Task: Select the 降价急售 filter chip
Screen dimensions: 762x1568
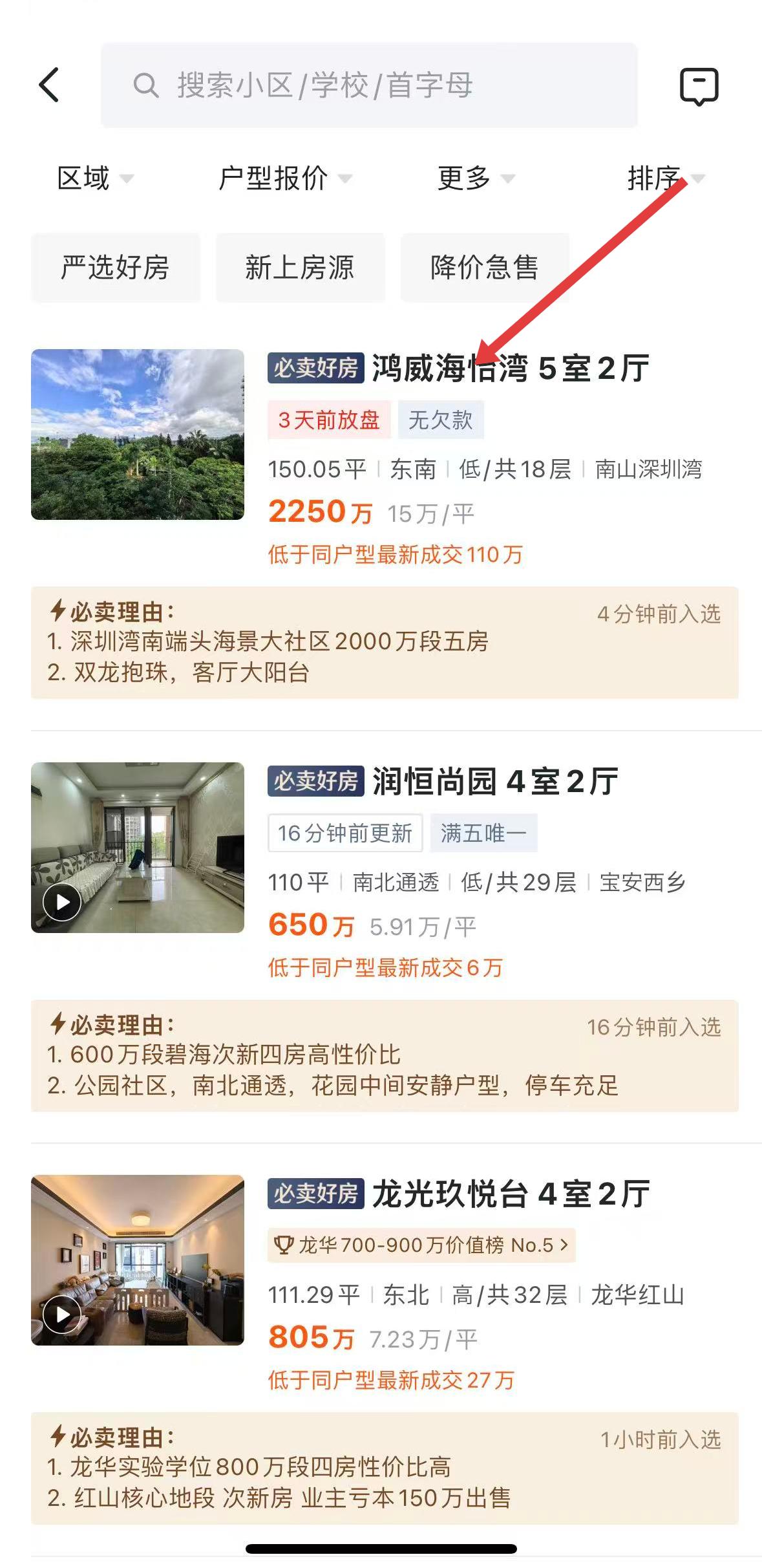Action: coord(485,268)
